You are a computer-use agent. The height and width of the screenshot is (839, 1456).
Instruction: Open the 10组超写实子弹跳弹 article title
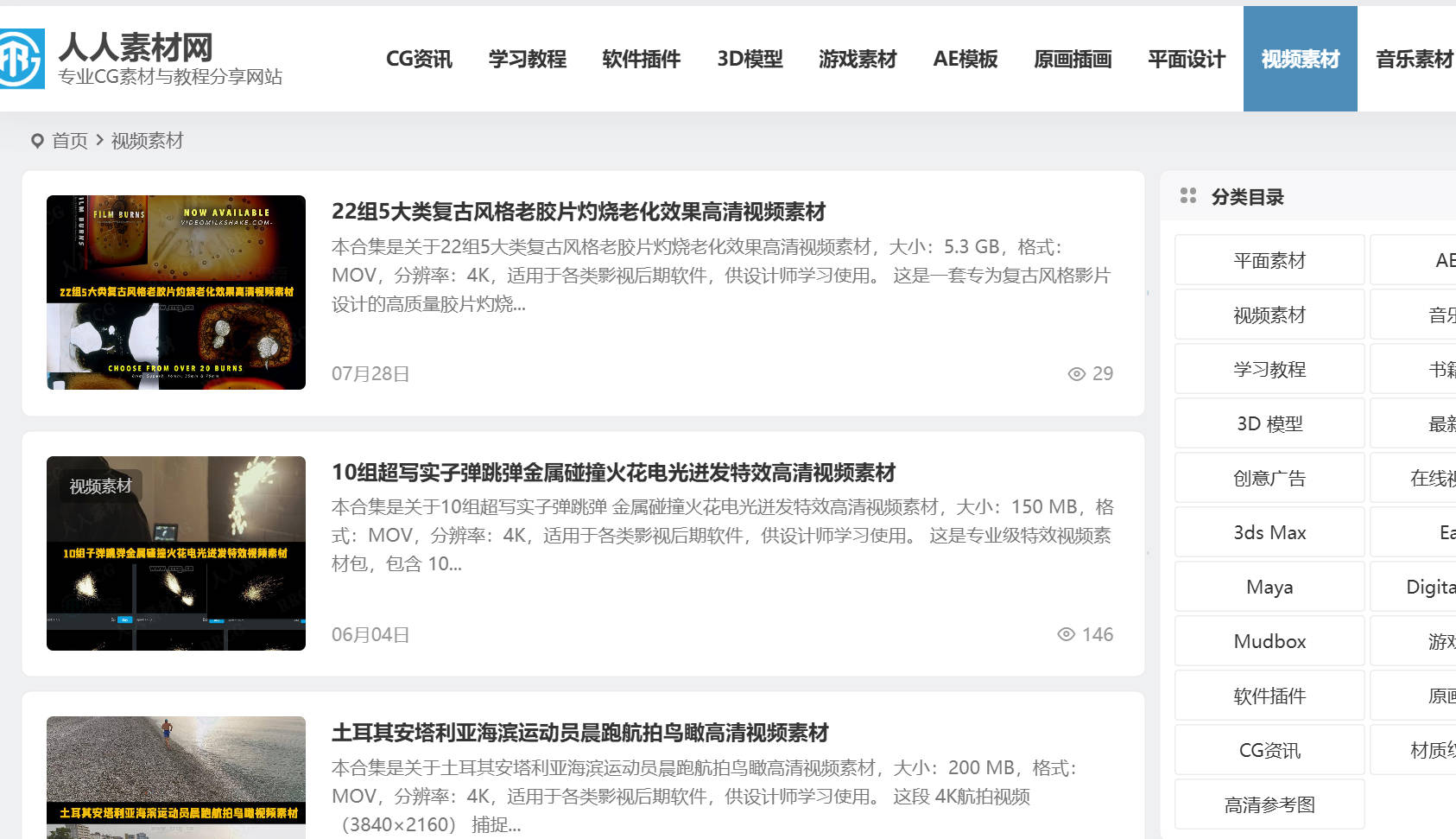(613, 473)
